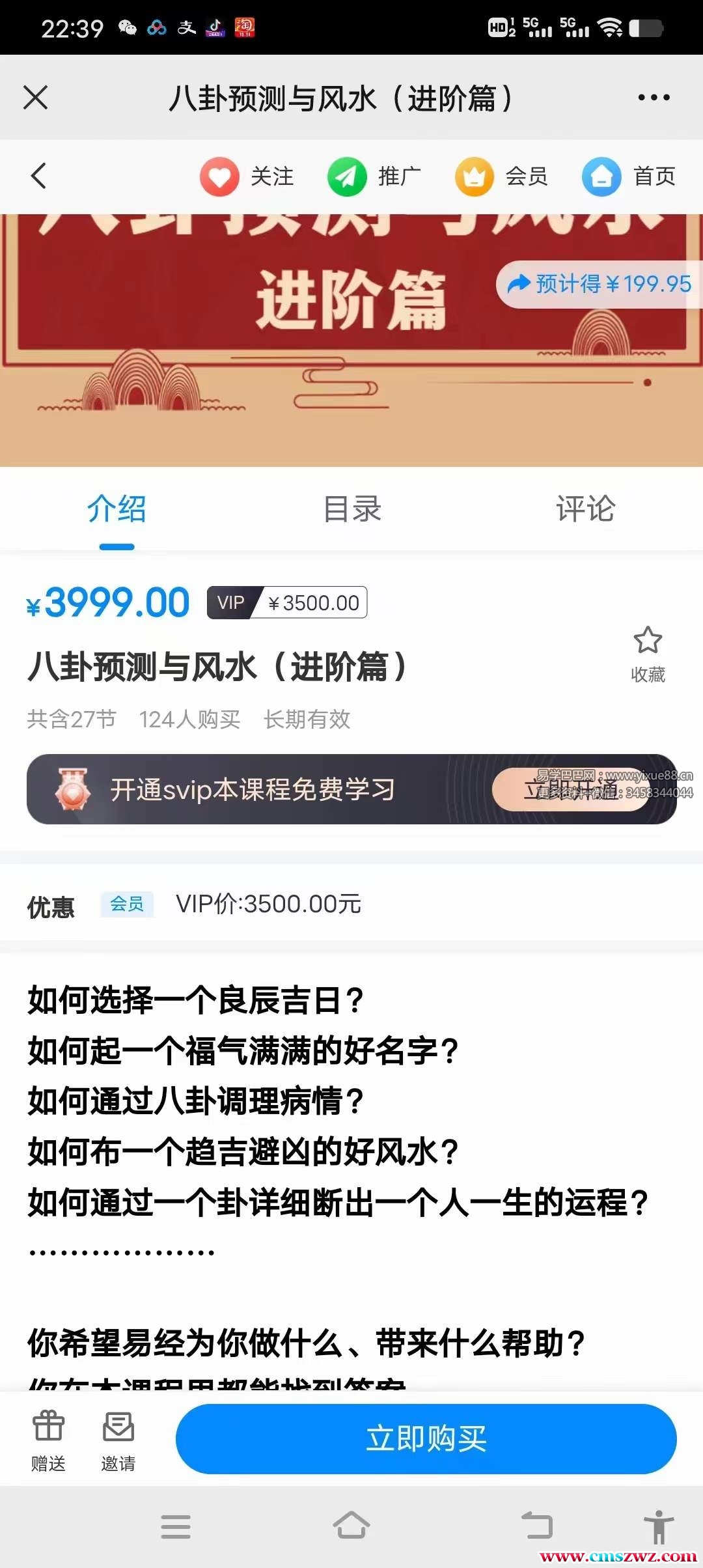Follow the shop via 关注
Image resolution: width=703 pixels, height=1568 pixels.
[247, 176]
